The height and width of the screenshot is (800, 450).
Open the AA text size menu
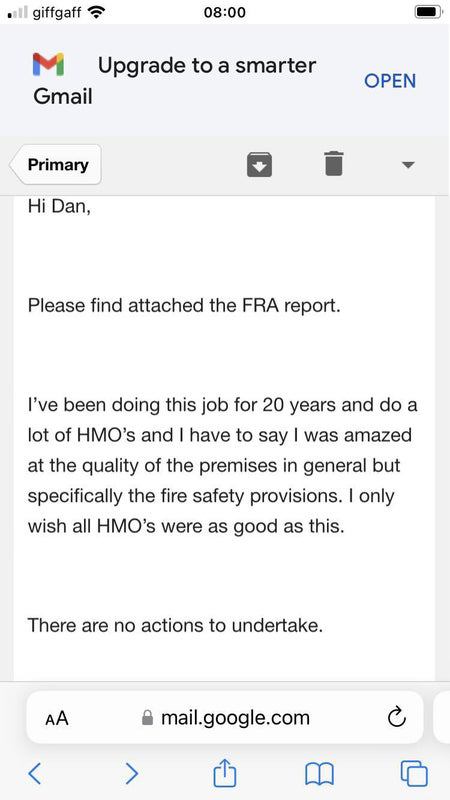(x=57, y=718)
